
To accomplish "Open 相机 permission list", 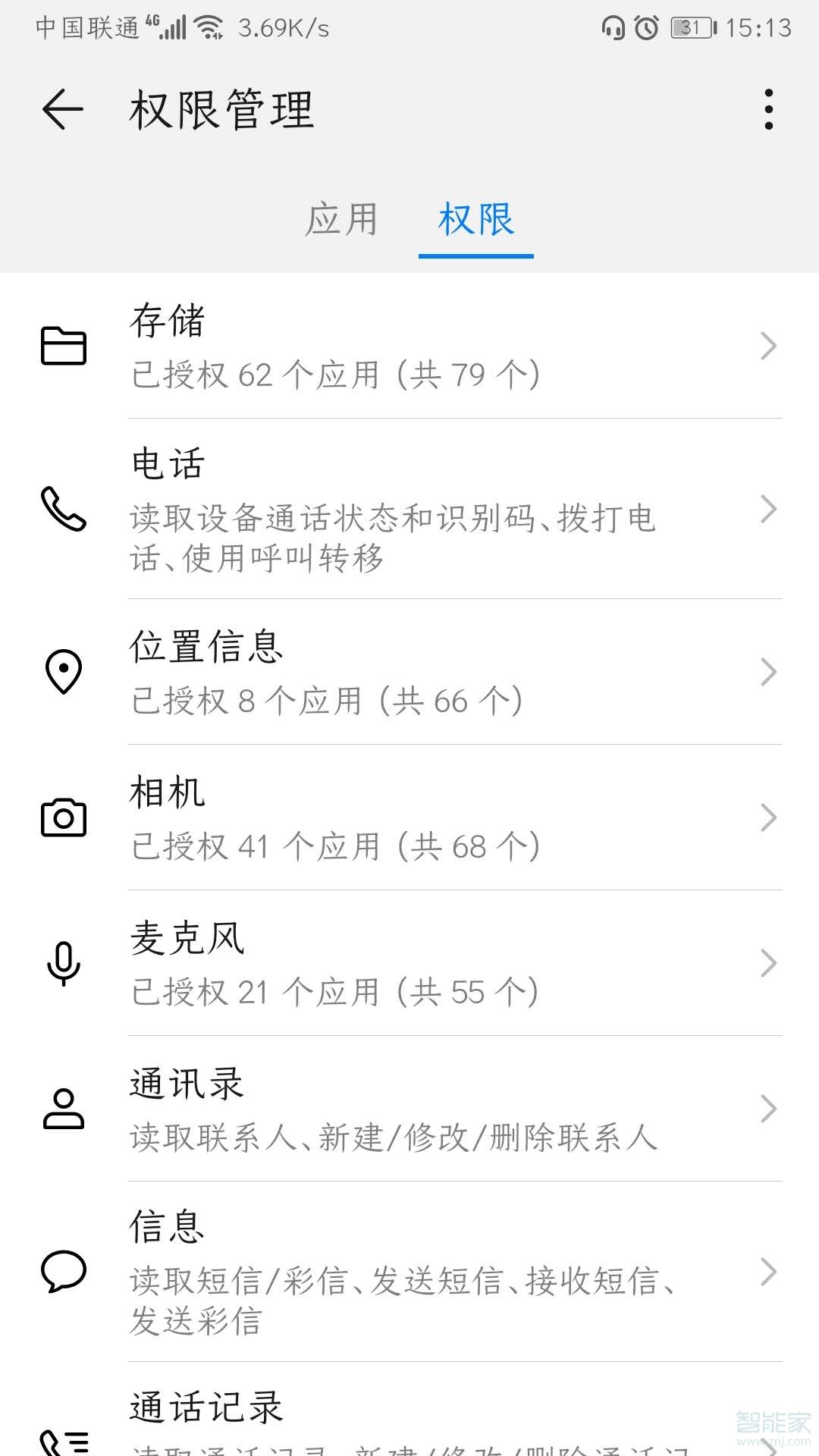I will [409, 817].
